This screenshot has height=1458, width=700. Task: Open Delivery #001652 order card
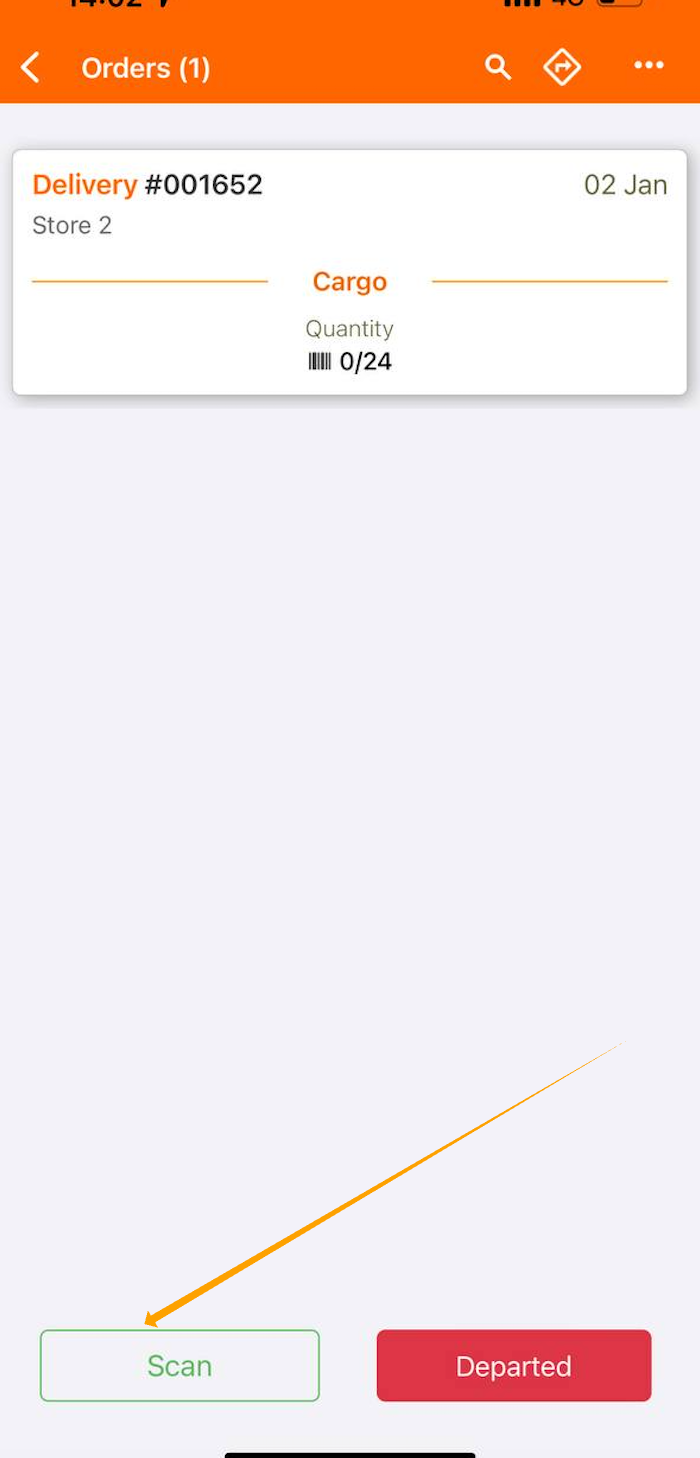(x=350, y=272)
